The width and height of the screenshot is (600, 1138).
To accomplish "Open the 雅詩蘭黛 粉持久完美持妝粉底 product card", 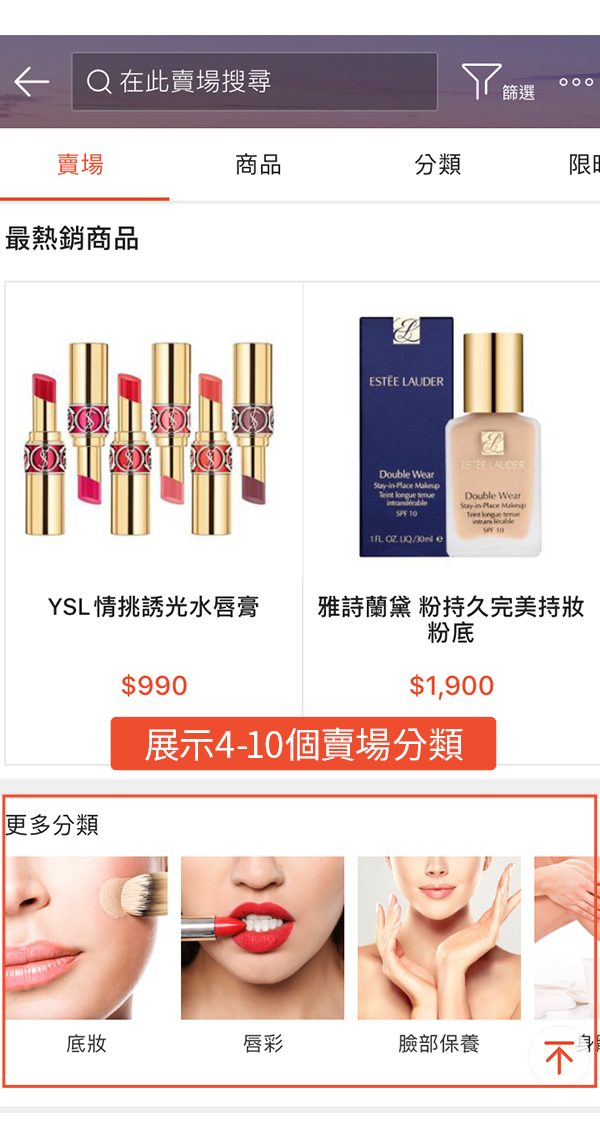I will coord(451,500).
